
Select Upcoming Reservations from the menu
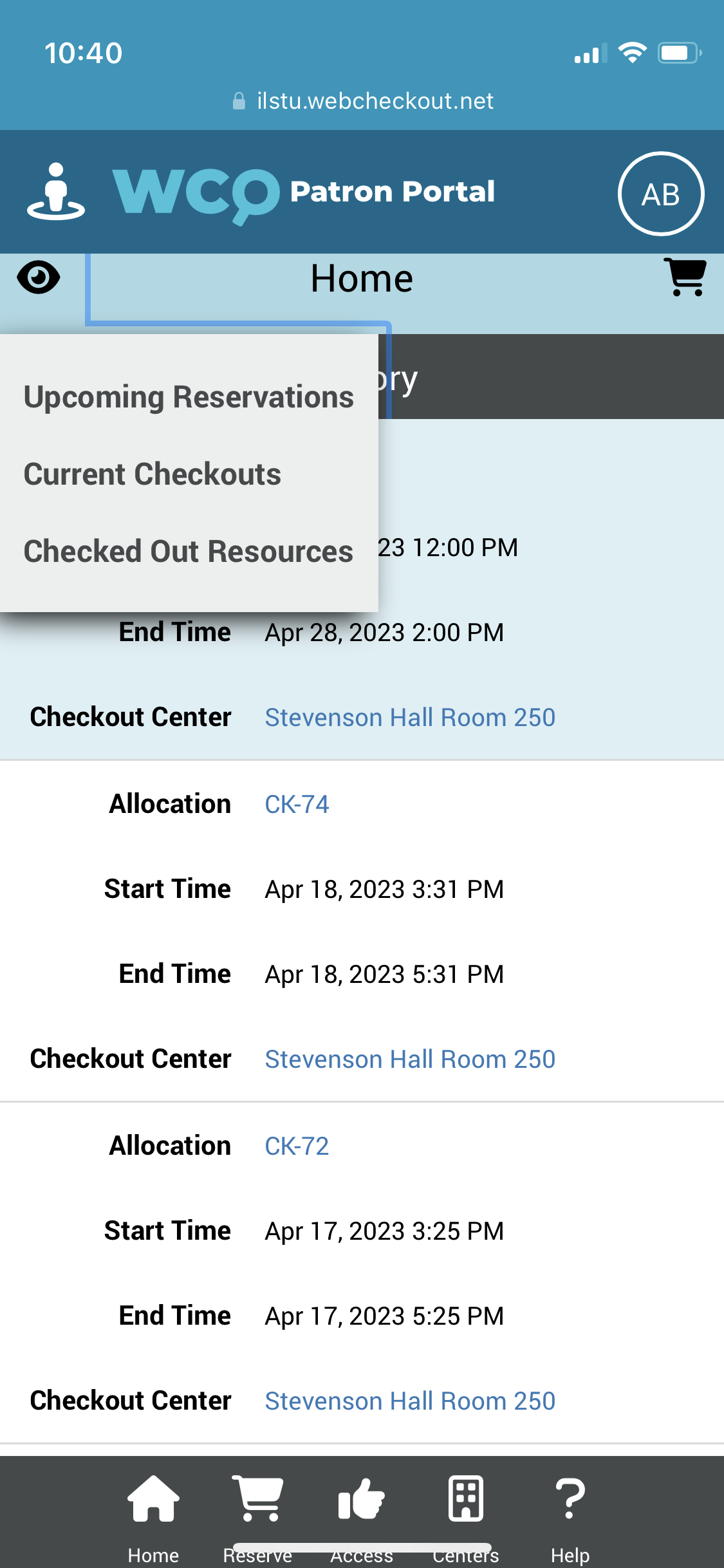187,397
